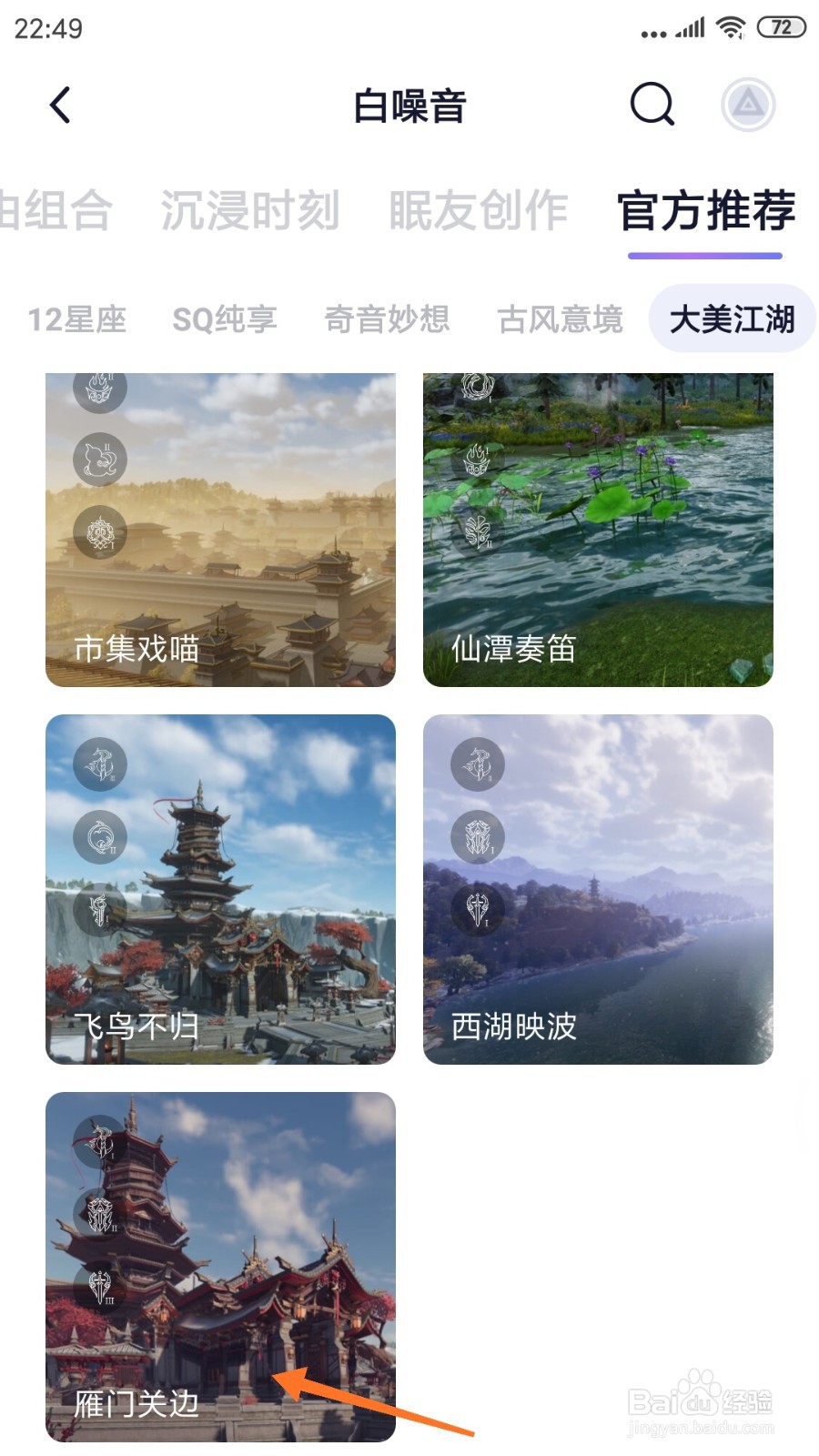Switch to the 眠友创作 tab
819x1456 pixels.
pos(478,211)
